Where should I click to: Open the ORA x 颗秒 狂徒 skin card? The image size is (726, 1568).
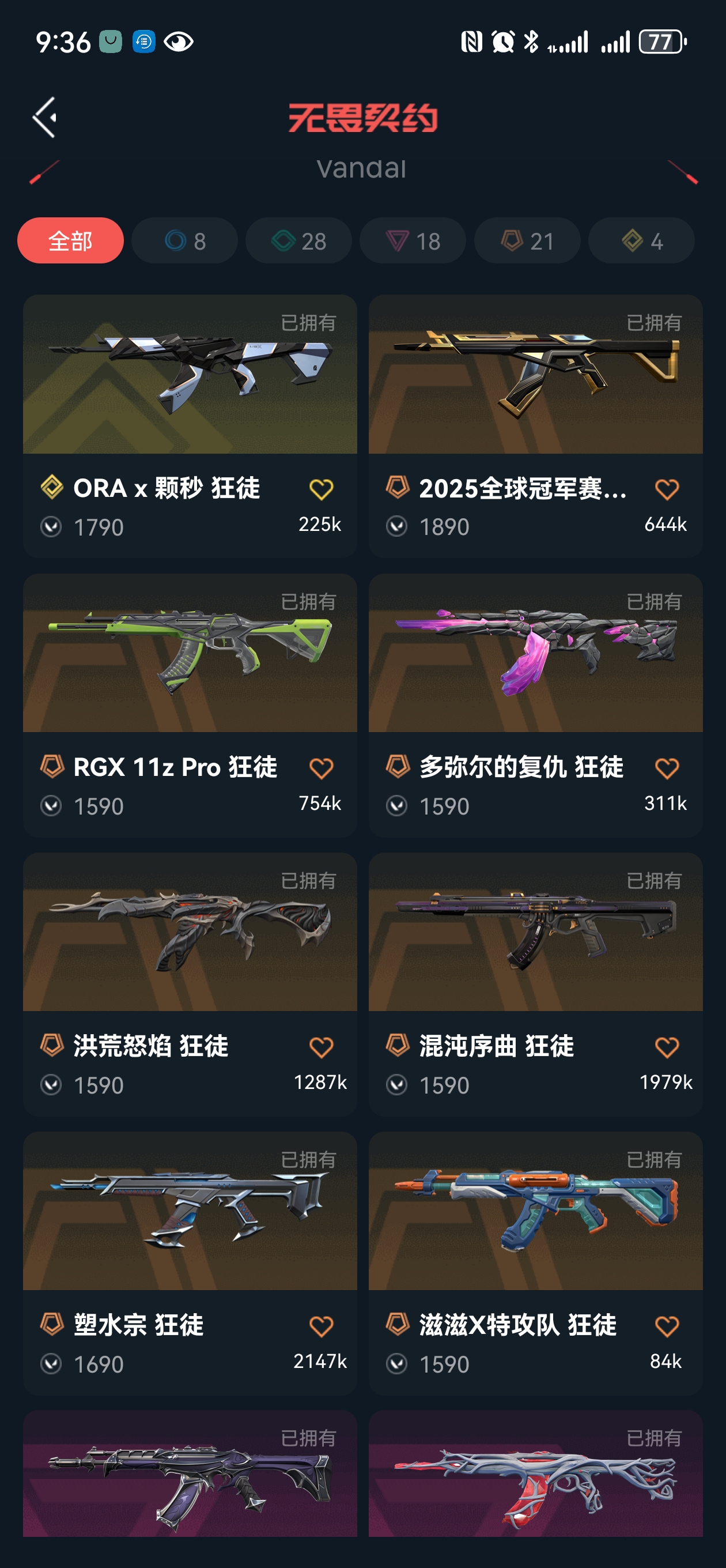[x=190, y=426]
